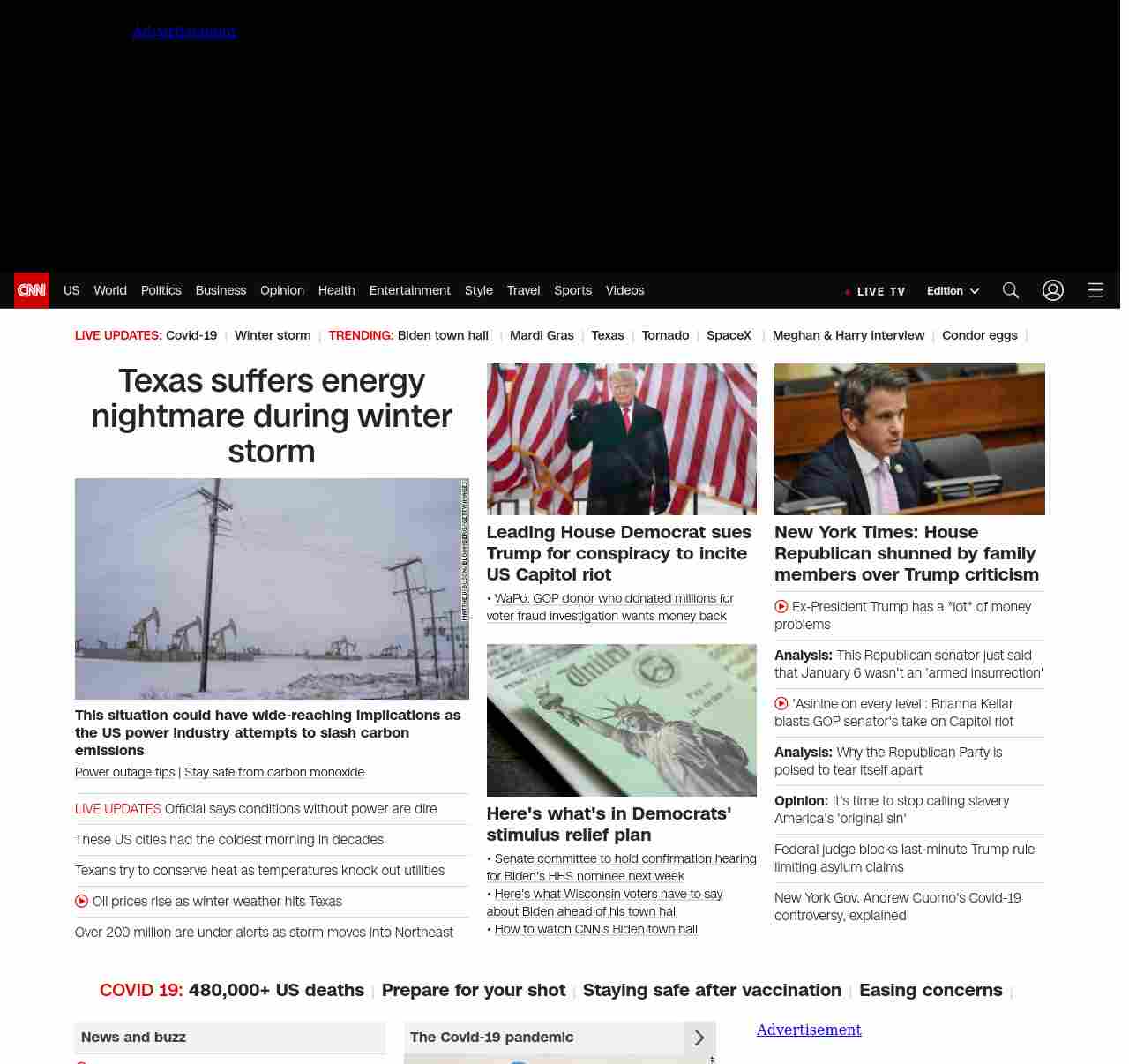Go to the Politics section
Viewport: 1129px width, 1064px height.
point(161,290)
